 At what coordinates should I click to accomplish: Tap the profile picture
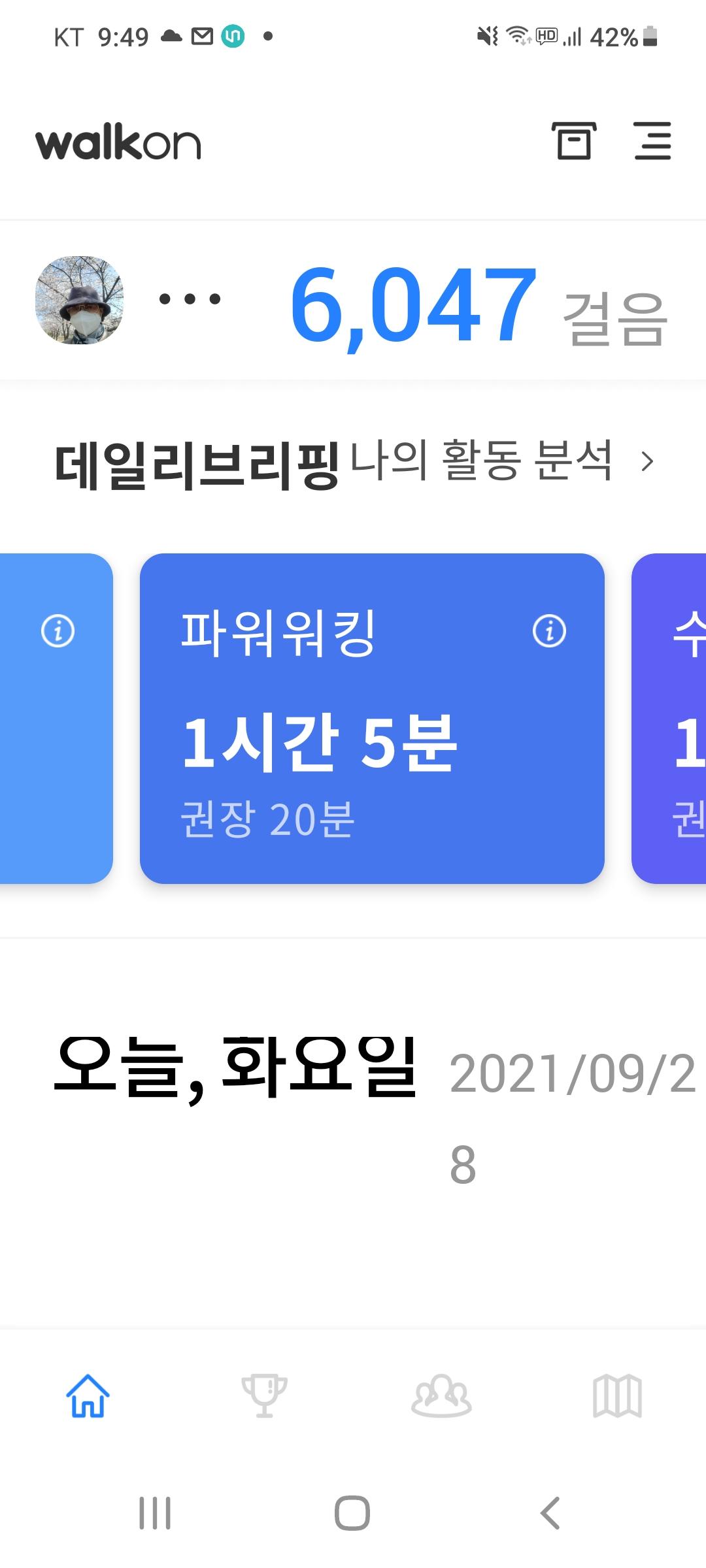point(79,300)
